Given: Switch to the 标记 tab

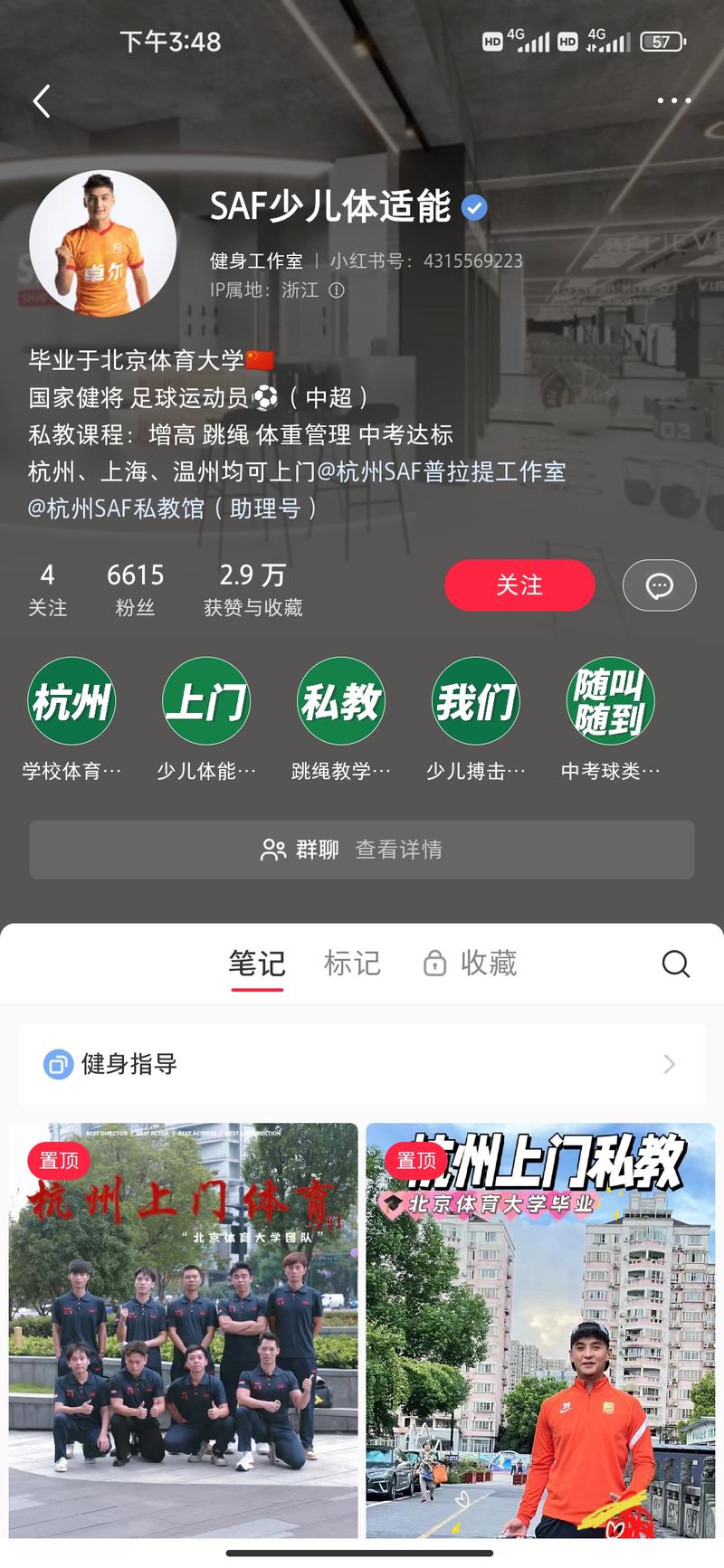Looking at the screenshot, I should 351,964.
